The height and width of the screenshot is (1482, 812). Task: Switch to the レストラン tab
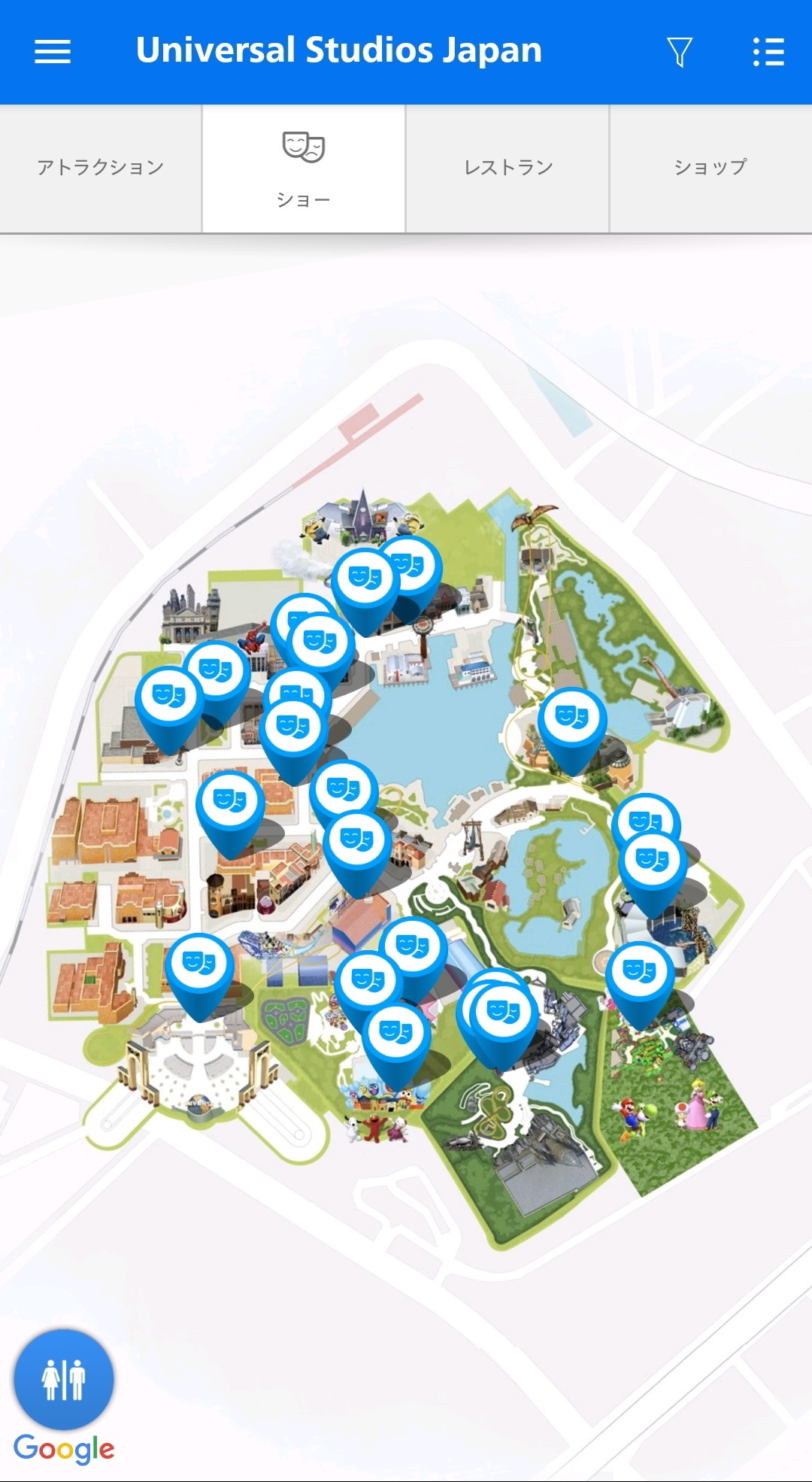click(x=507, y=169)
